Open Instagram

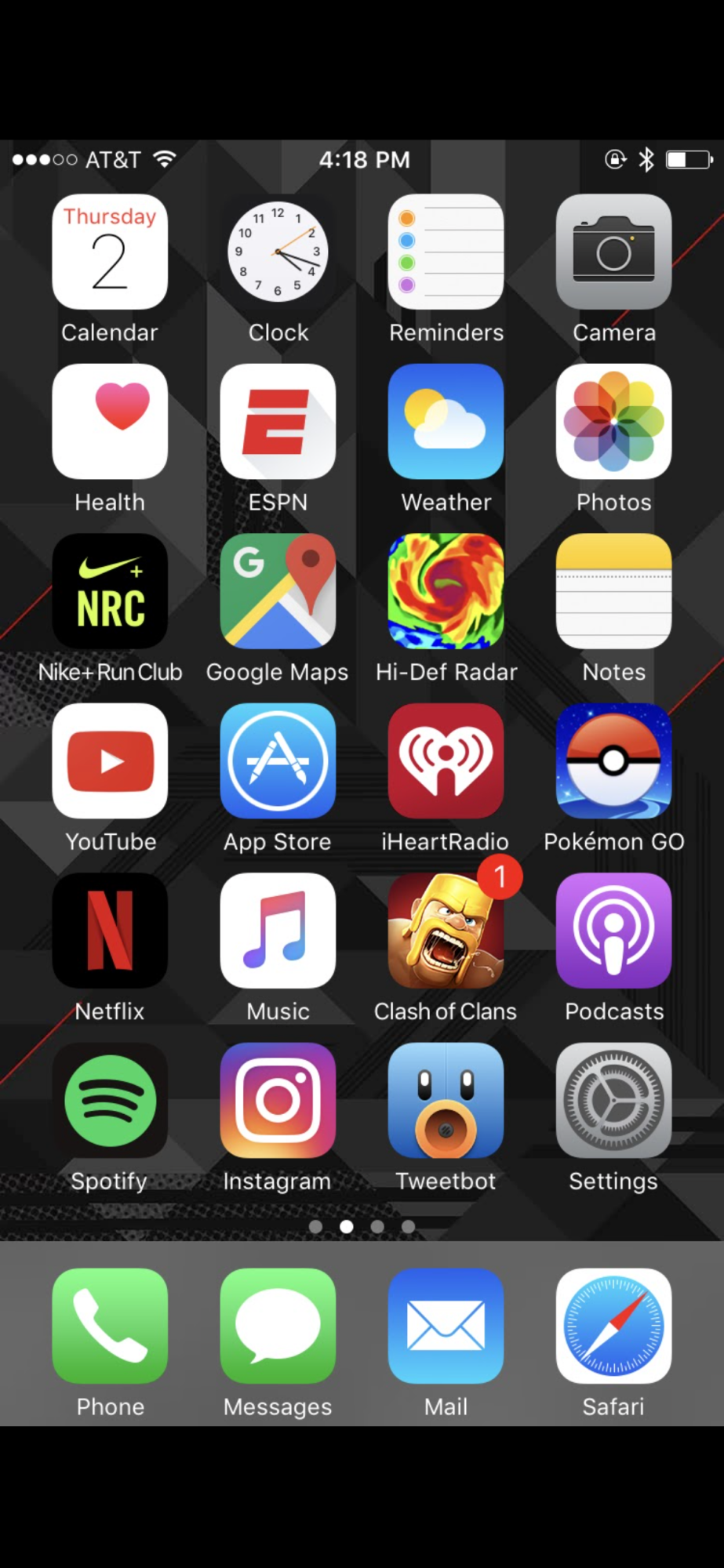click(278, 1100)
